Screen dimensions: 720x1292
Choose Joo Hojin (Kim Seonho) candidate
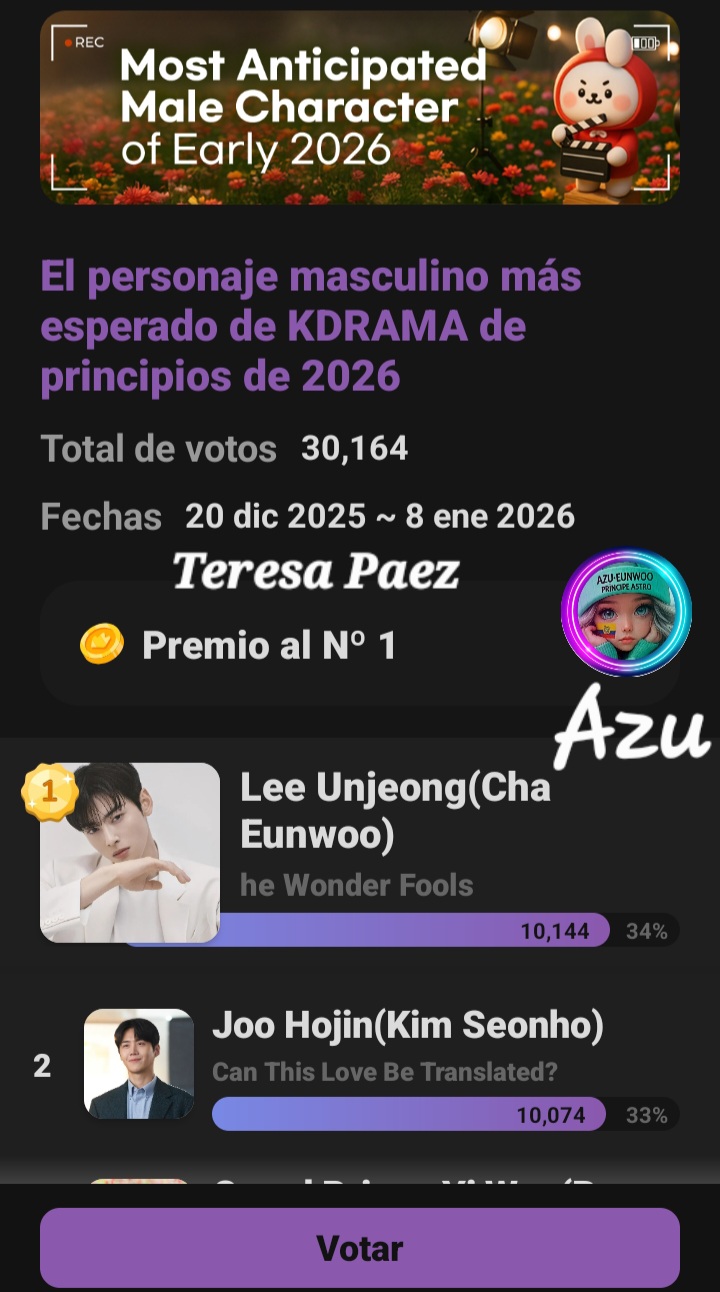[407, 1026]
